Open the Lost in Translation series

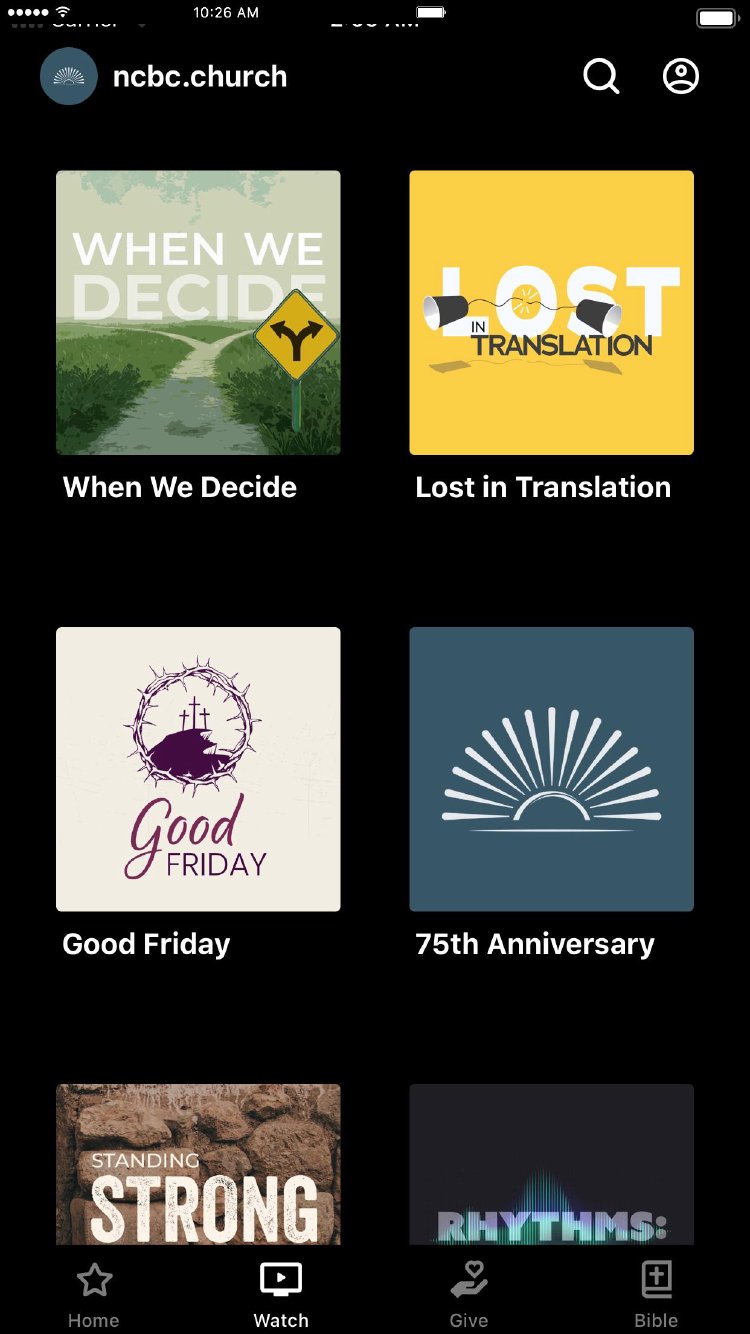click(x=551, y=313)
